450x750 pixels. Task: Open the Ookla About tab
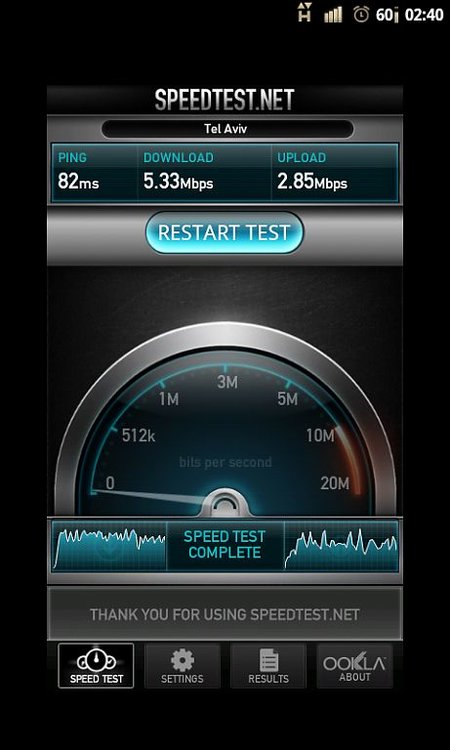(355, 666)
